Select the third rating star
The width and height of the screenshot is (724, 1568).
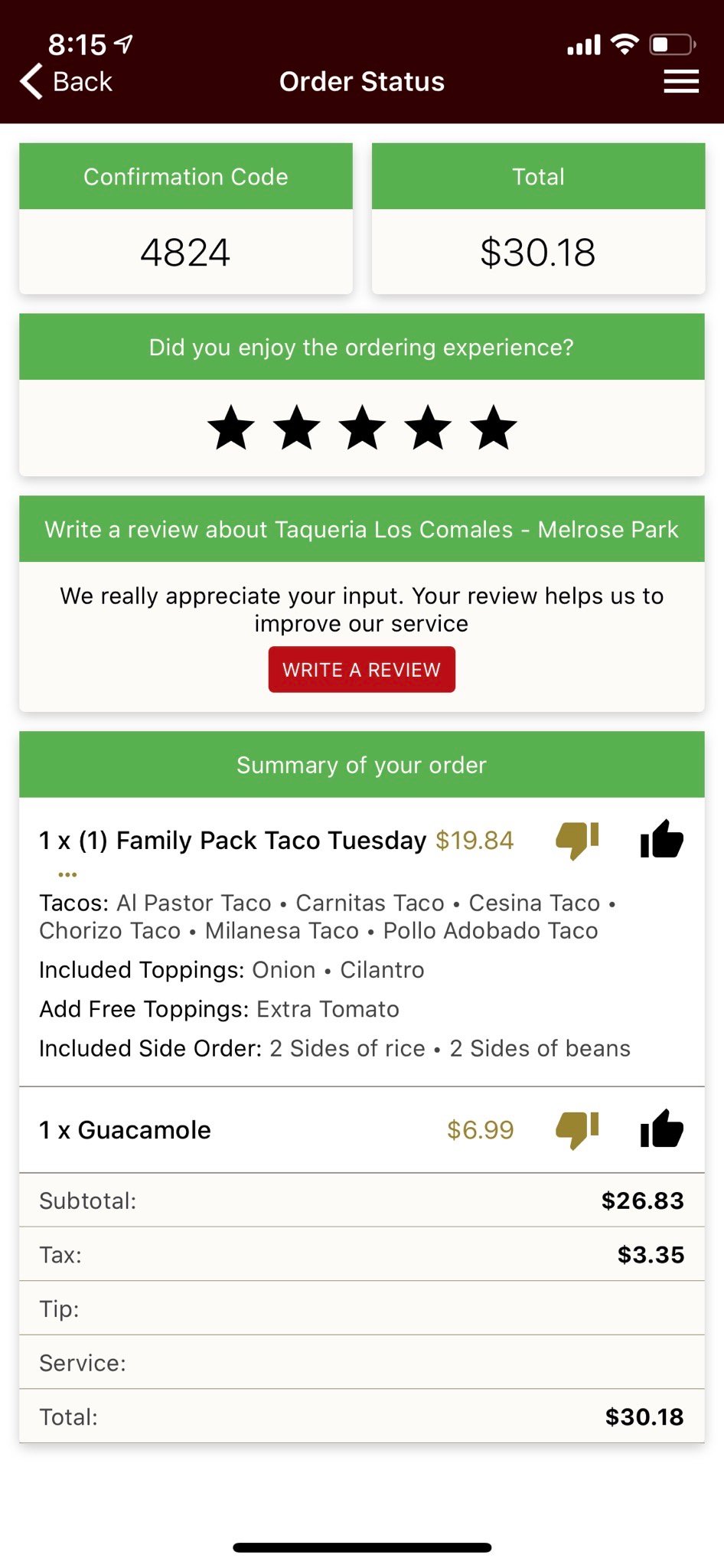click(362, 428)
